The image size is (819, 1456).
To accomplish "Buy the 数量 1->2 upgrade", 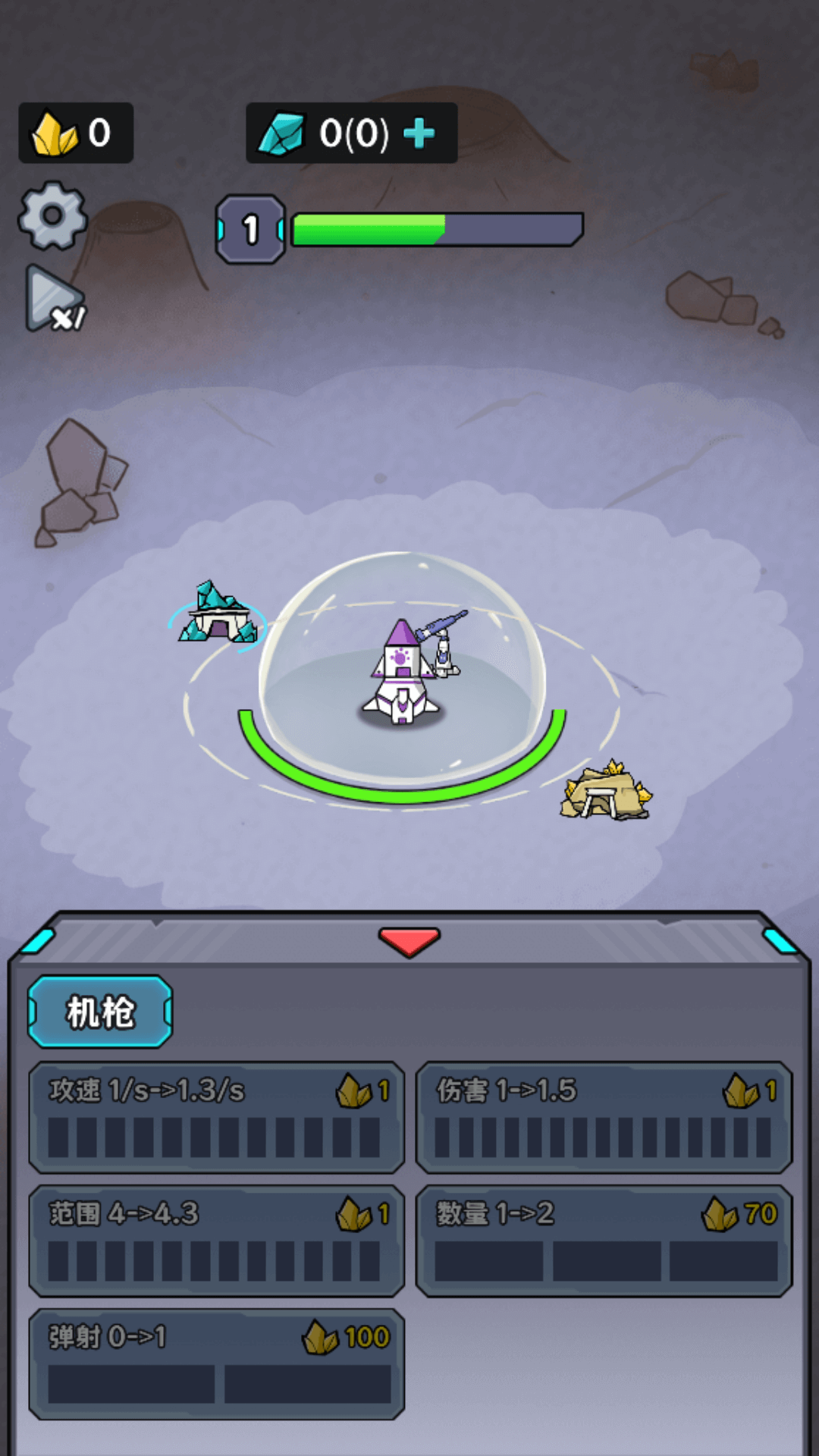I will [x=604, y=1241].
